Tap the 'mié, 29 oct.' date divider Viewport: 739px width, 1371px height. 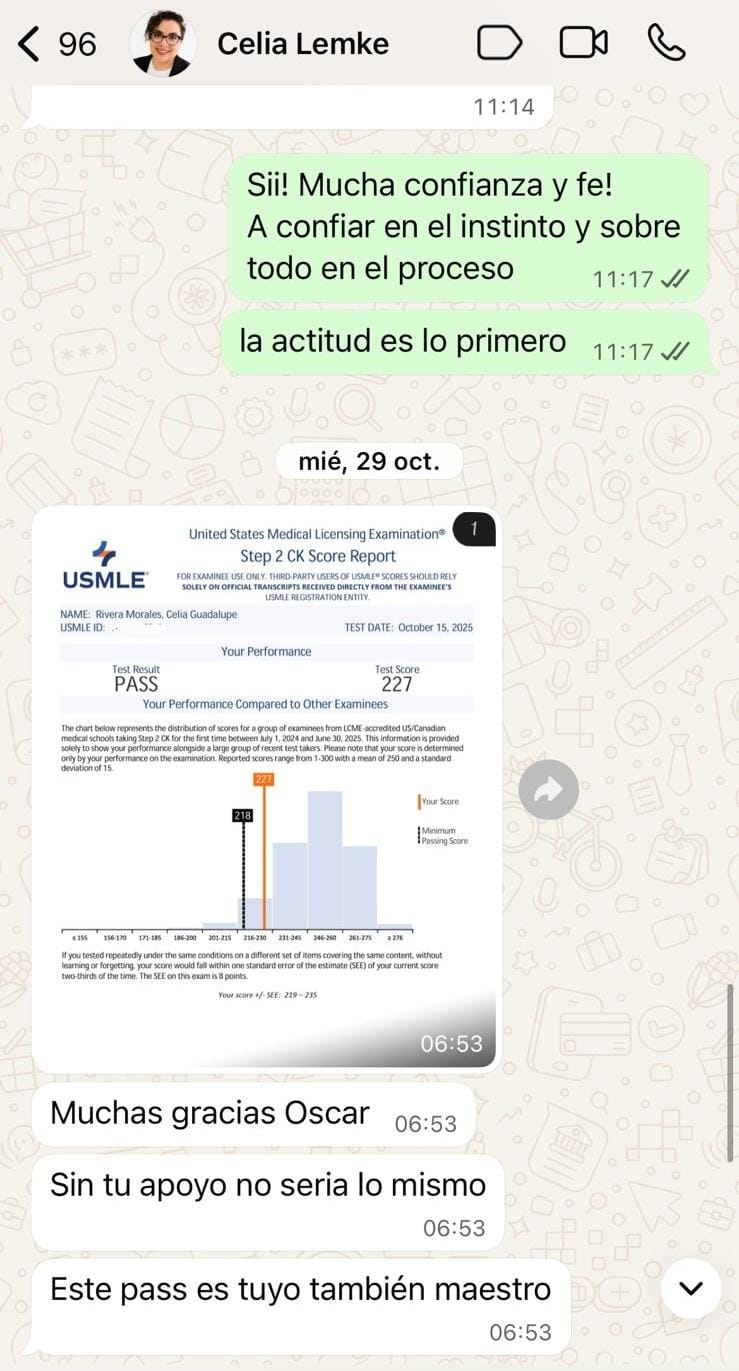[369, 461]
